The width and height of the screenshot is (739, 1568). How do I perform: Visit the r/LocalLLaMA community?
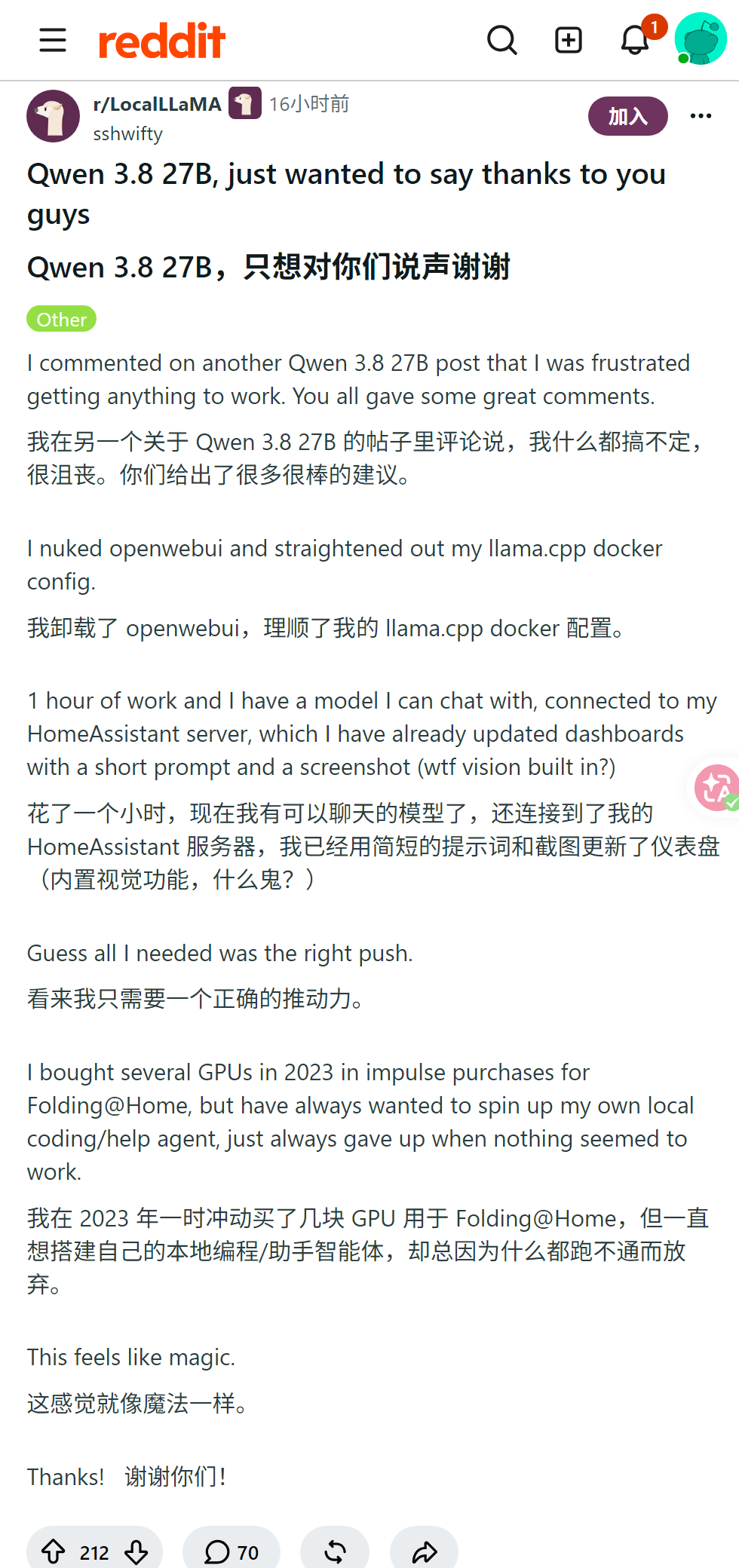click(157, 104)
